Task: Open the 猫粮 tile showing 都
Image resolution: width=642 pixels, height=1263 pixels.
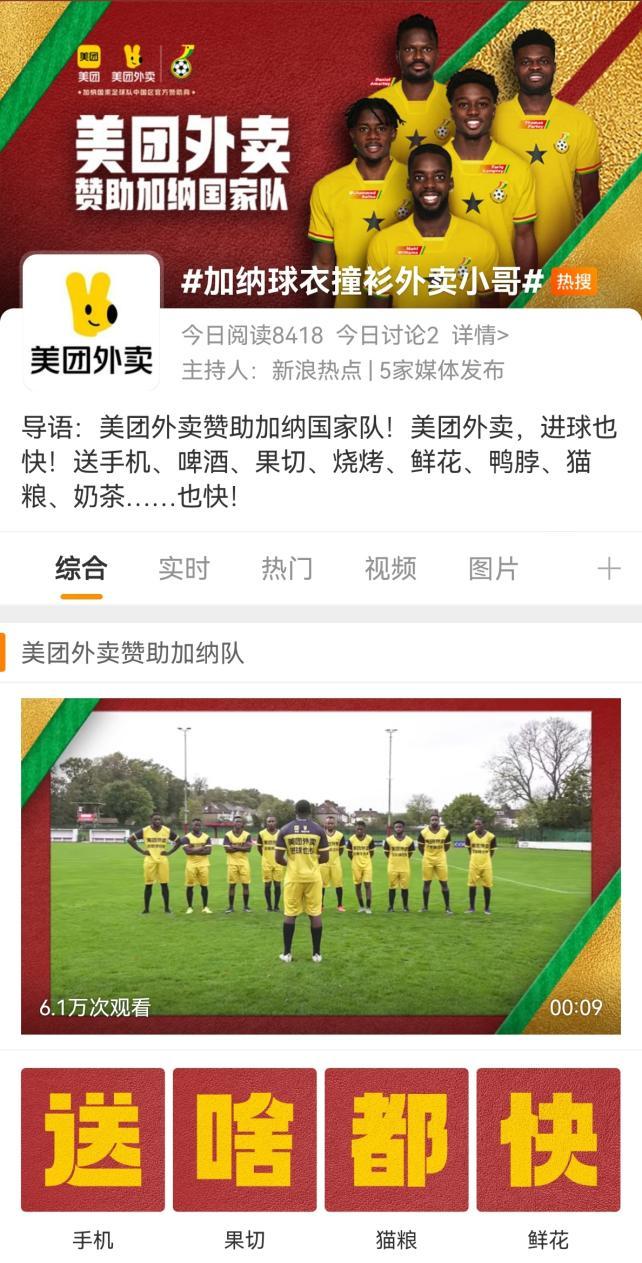Action: tap(396, 1139)
